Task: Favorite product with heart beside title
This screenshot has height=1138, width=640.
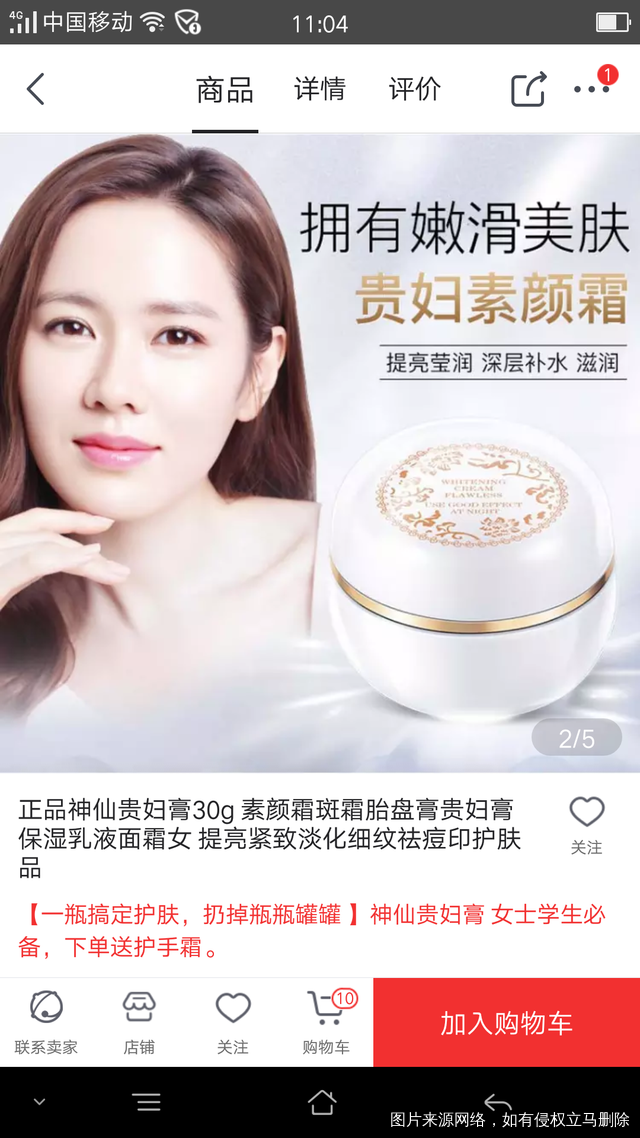Action: click(587, 822)
